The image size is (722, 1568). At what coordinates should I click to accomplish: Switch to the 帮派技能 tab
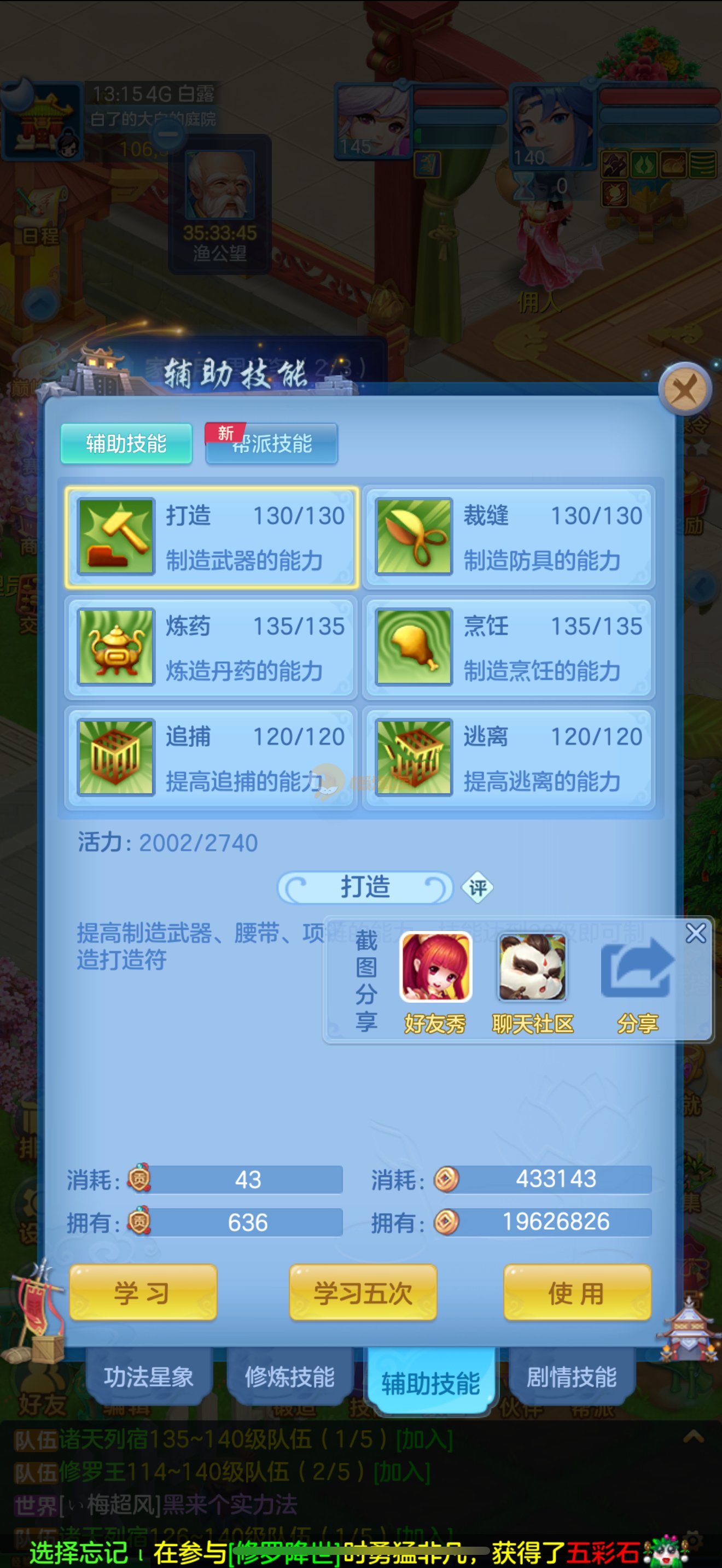tap(271, 443)
